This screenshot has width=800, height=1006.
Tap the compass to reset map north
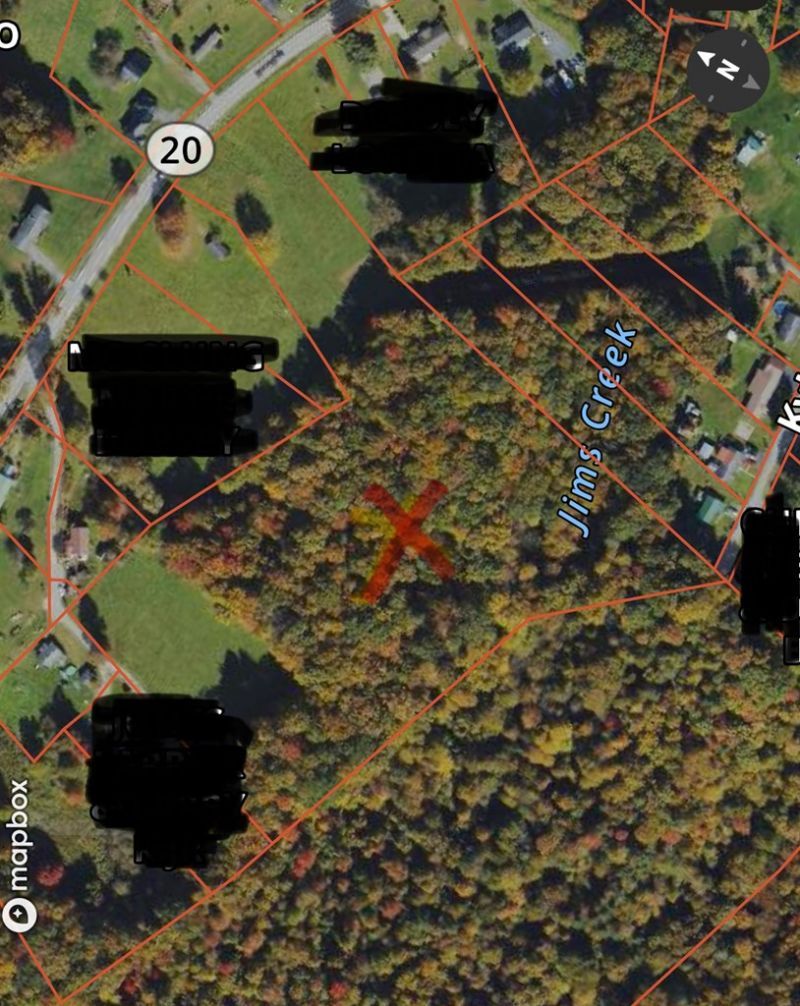coord(728,70)
